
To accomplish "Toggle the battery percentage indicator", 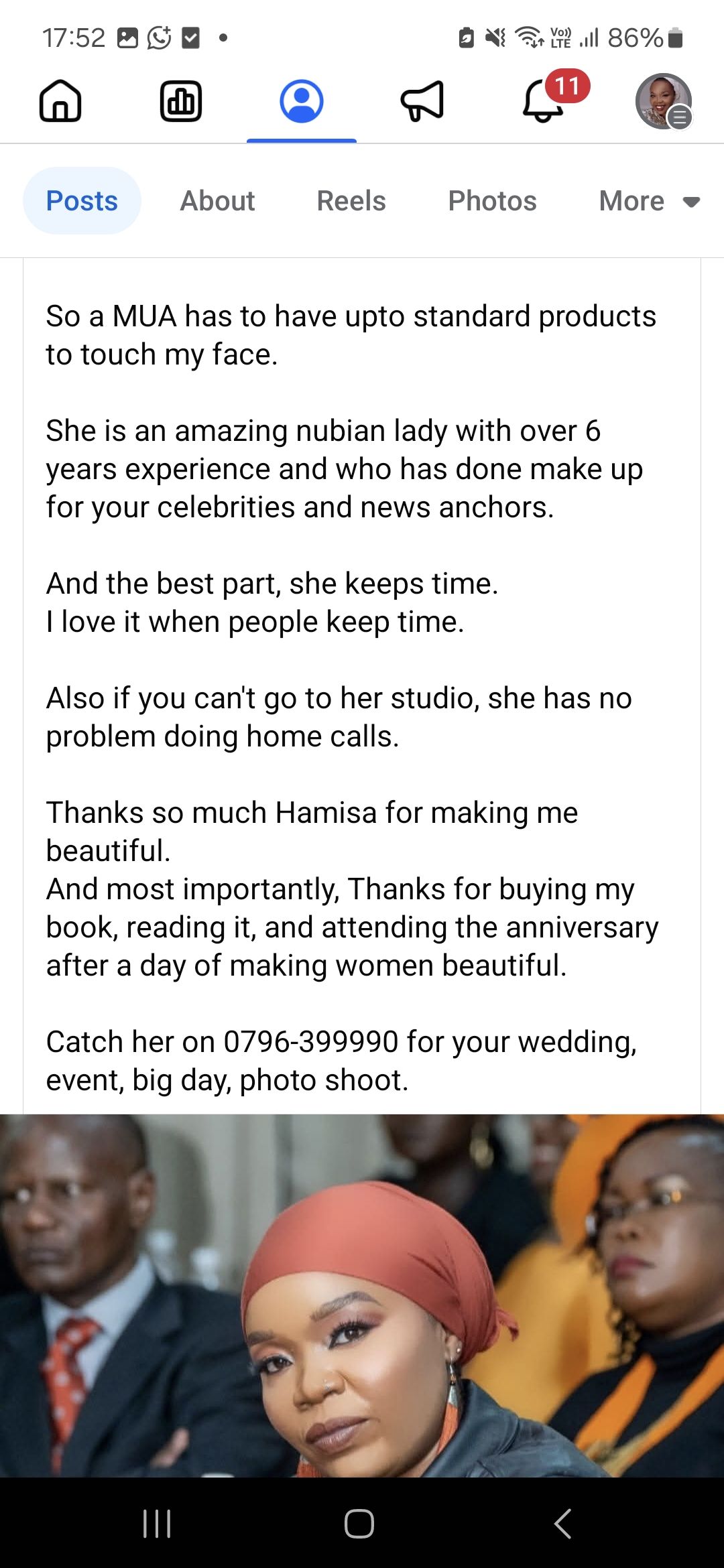I will point(638,38).
